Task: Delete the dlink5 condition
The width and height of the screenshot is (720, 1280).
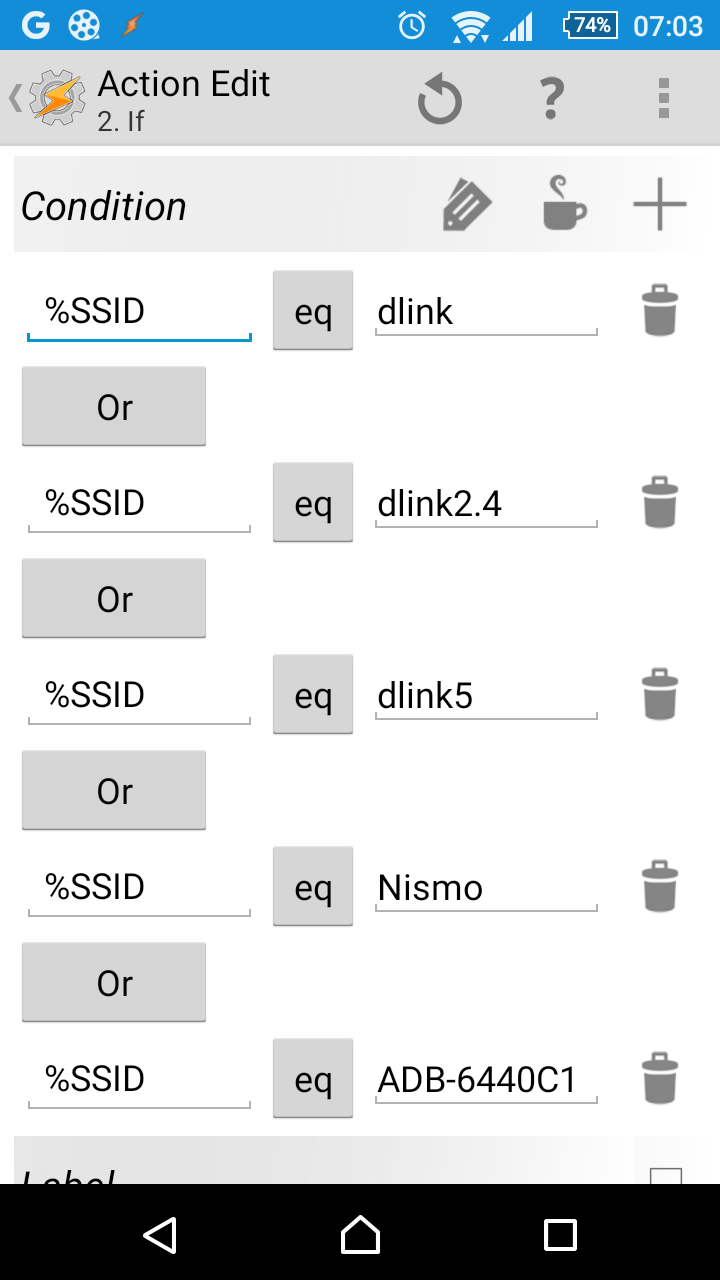Action: pos(660,694)
